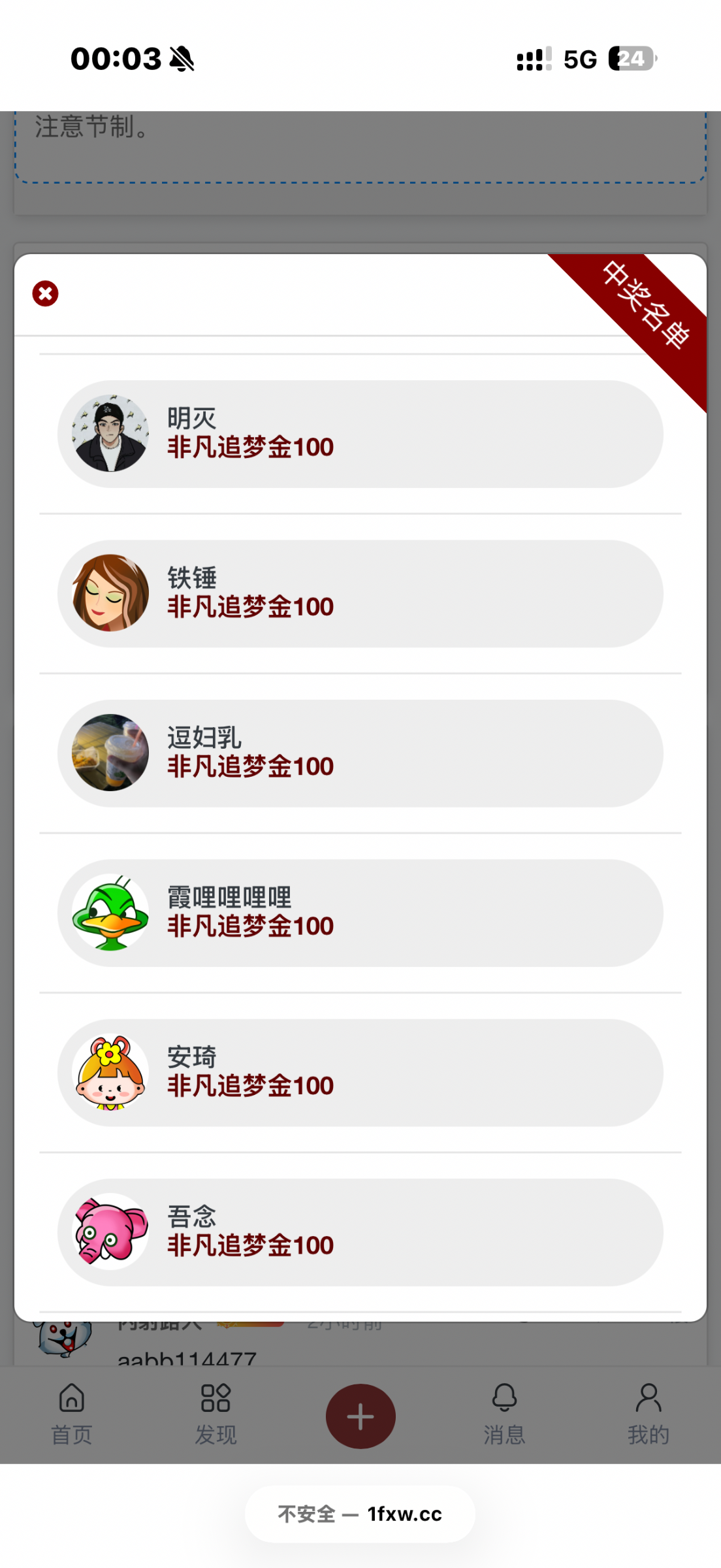Switch to the 发现 discover tab
Viewport: 721px width, 1568px height.
click(x=216, y=1413)
